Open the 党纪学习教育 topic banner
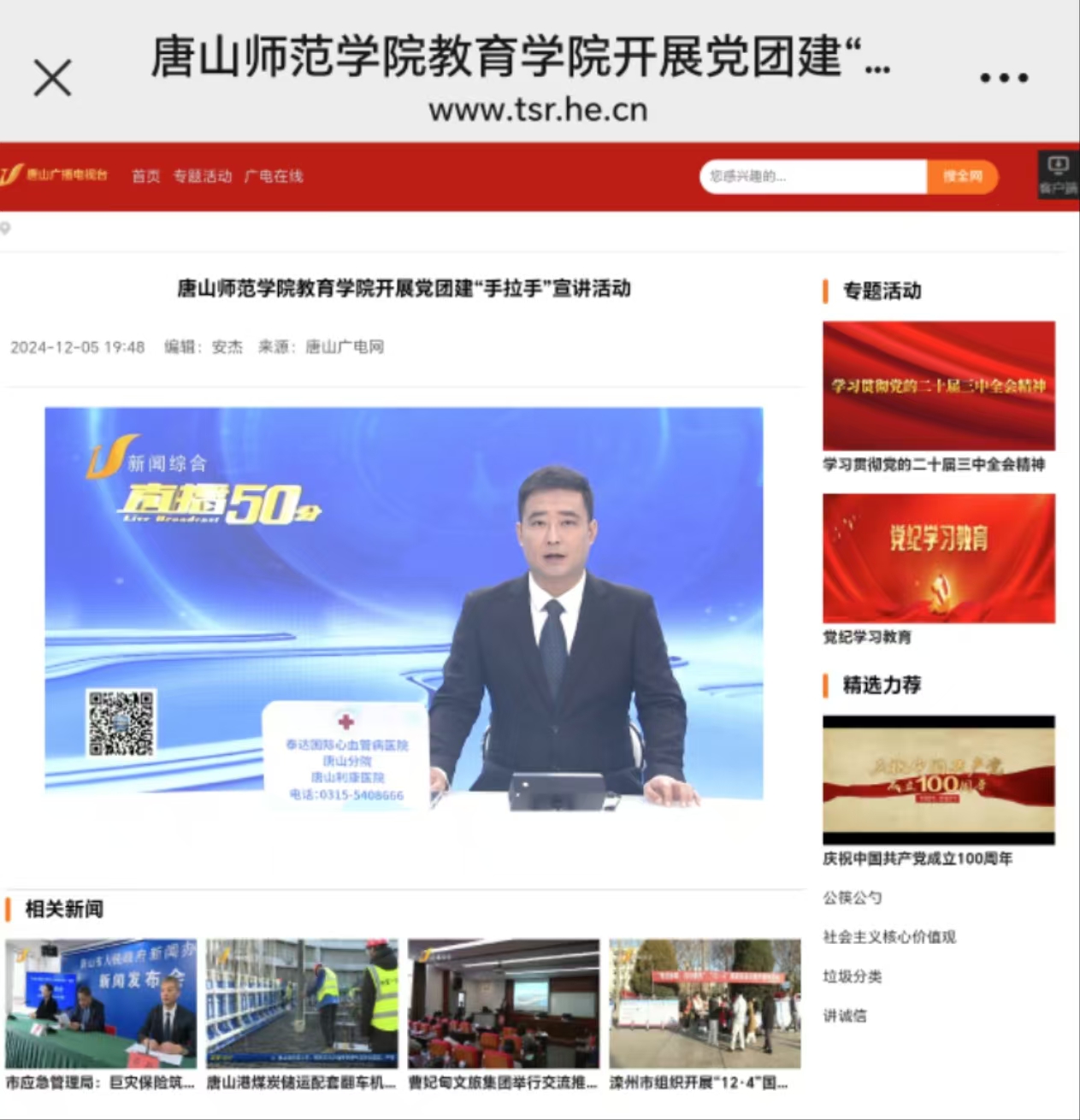This screenshot has width=1080, height=1120. (x=938, y=558)
